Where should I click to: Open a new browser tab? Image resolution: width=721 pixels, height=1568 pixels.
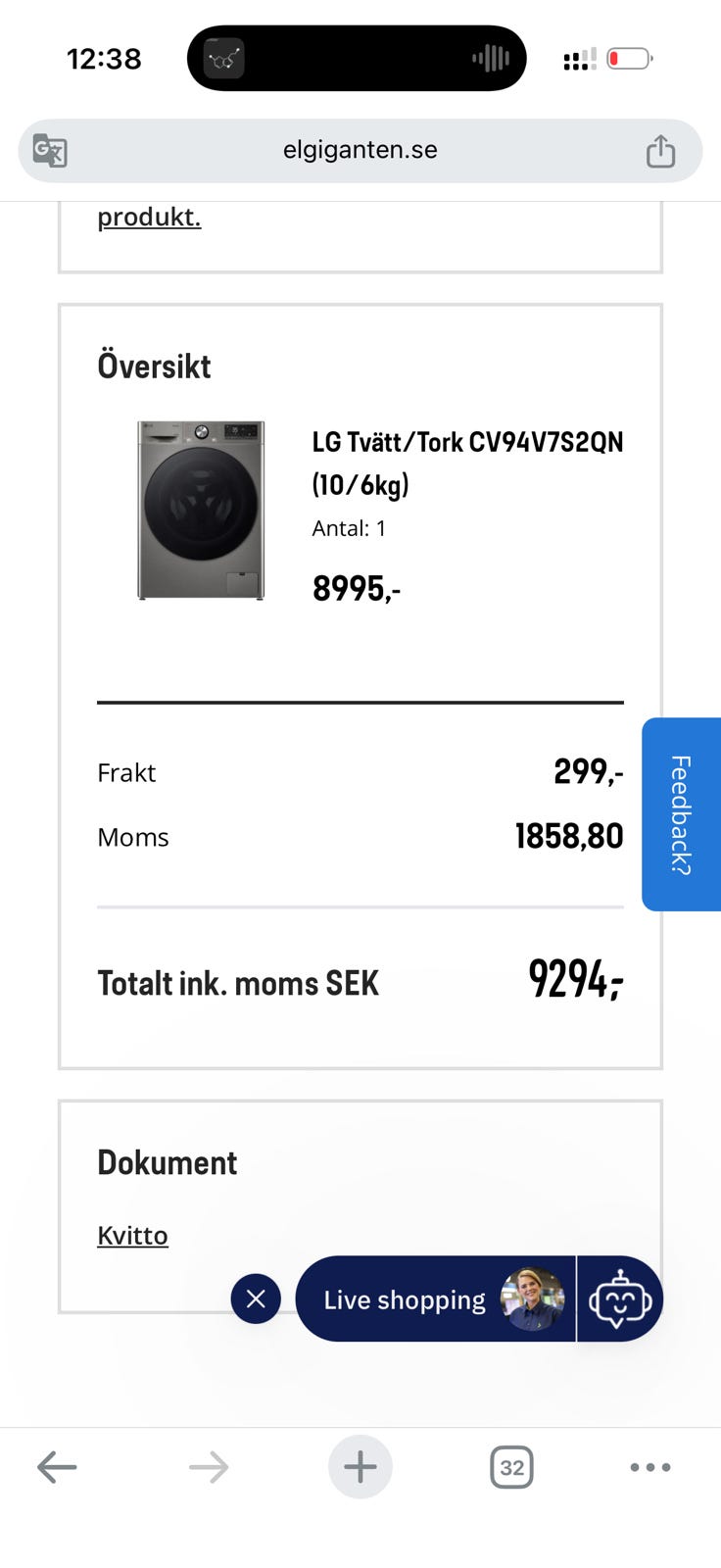point(360,1467)
